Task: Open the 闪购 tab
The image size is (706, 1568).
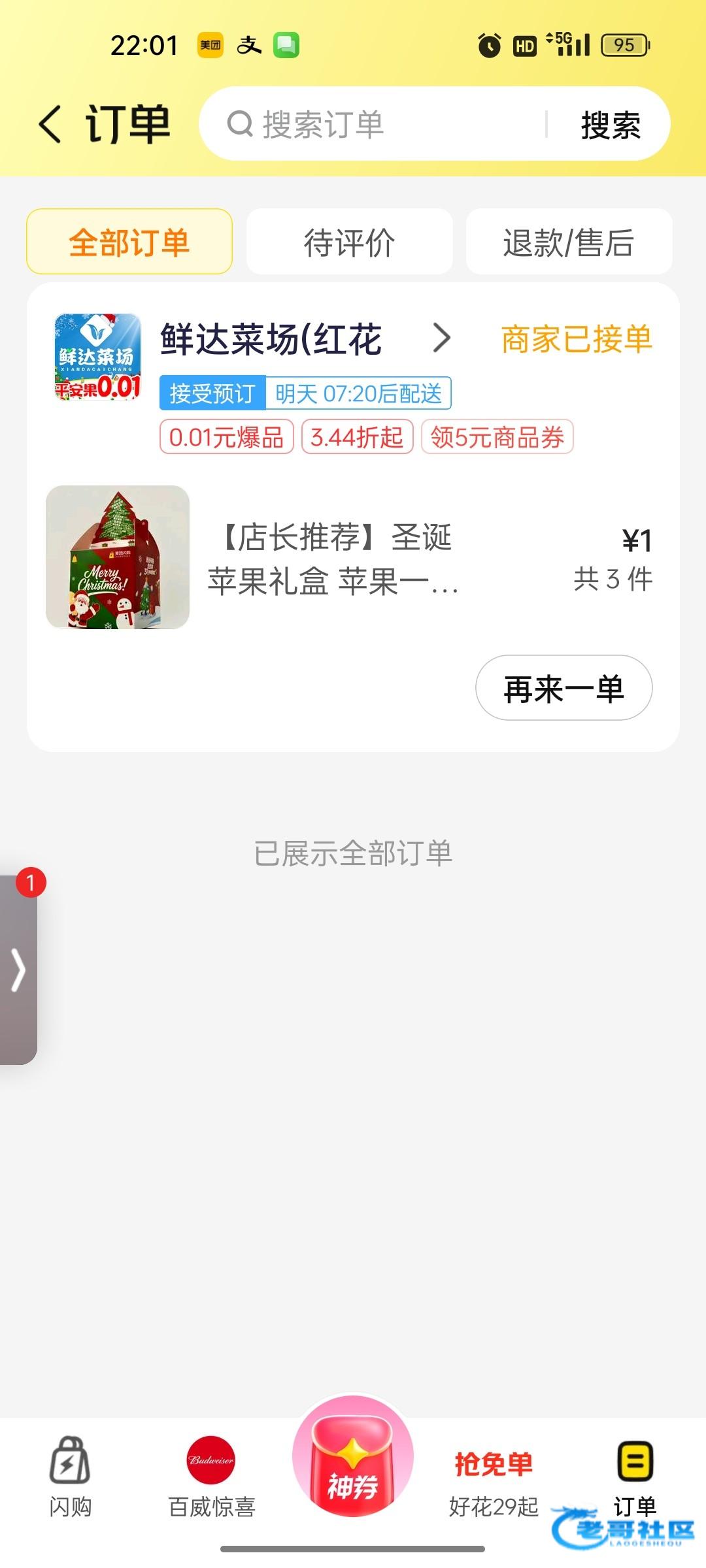Action: 70,1478
